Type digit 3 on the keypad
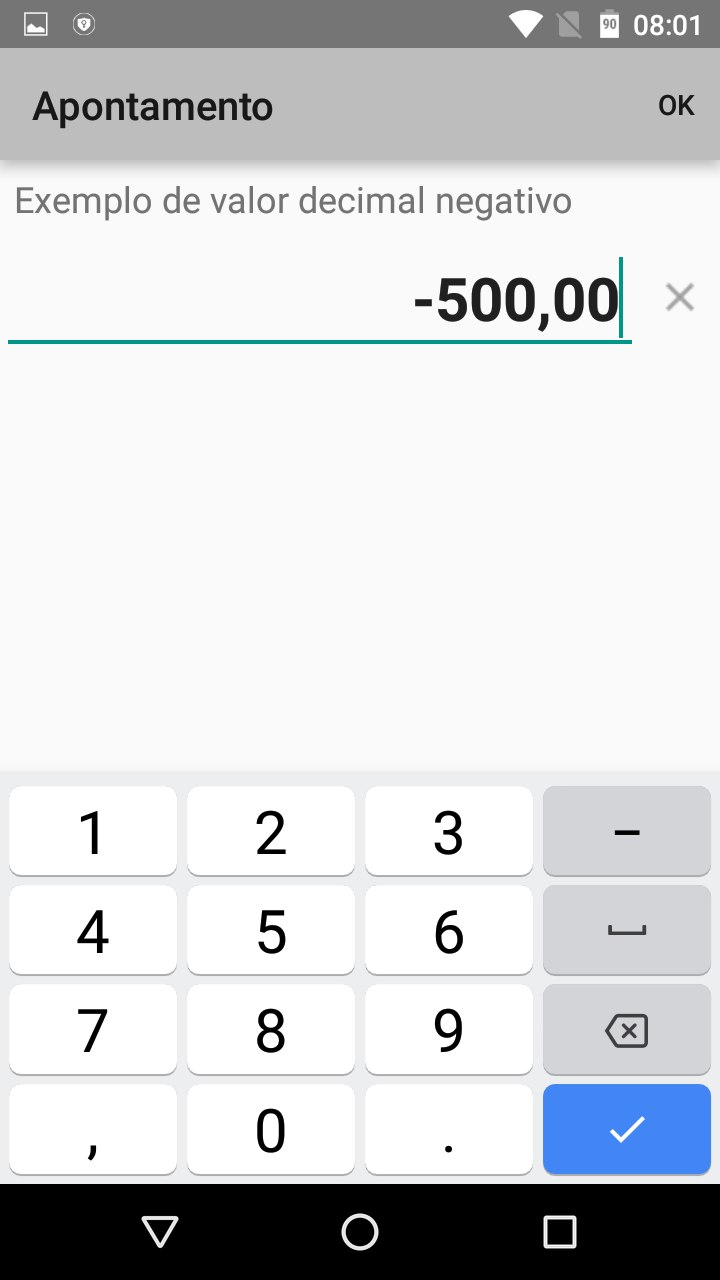Image resolution: width=720 pixels, height=1280 pixels. pos(449,831)
